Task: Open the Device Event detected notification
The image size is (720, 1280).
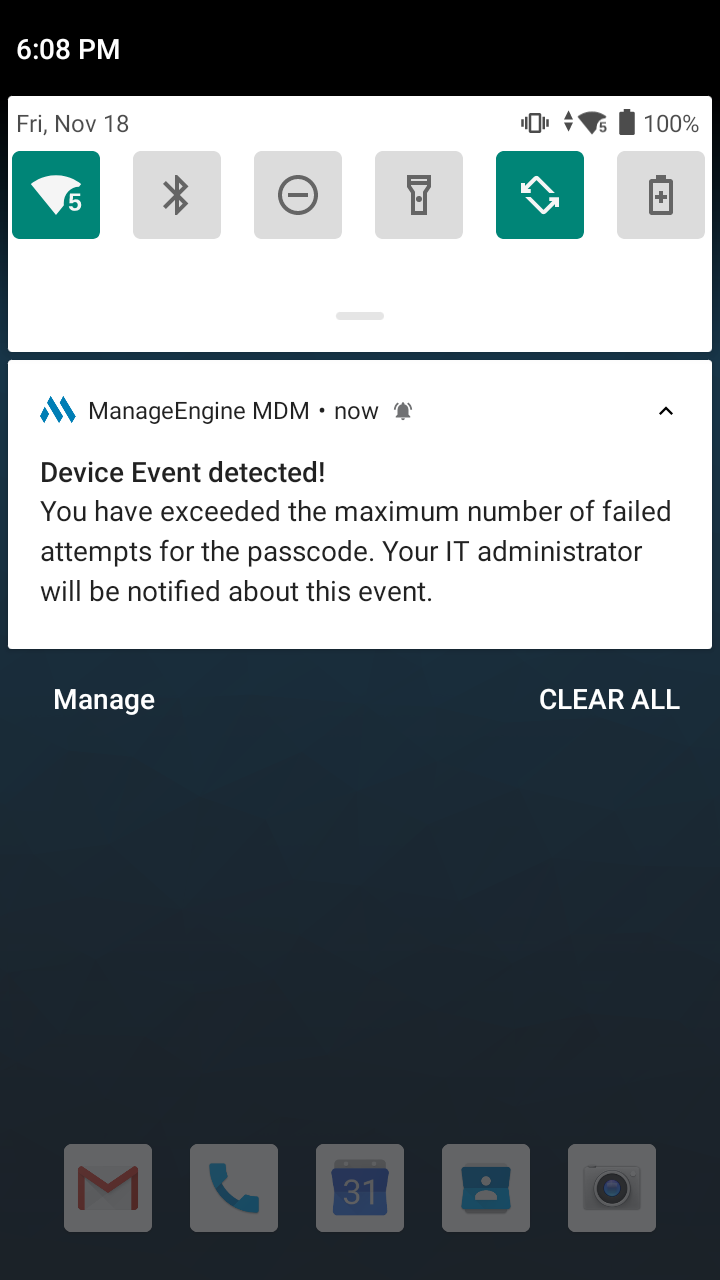Action: (355, 532)
